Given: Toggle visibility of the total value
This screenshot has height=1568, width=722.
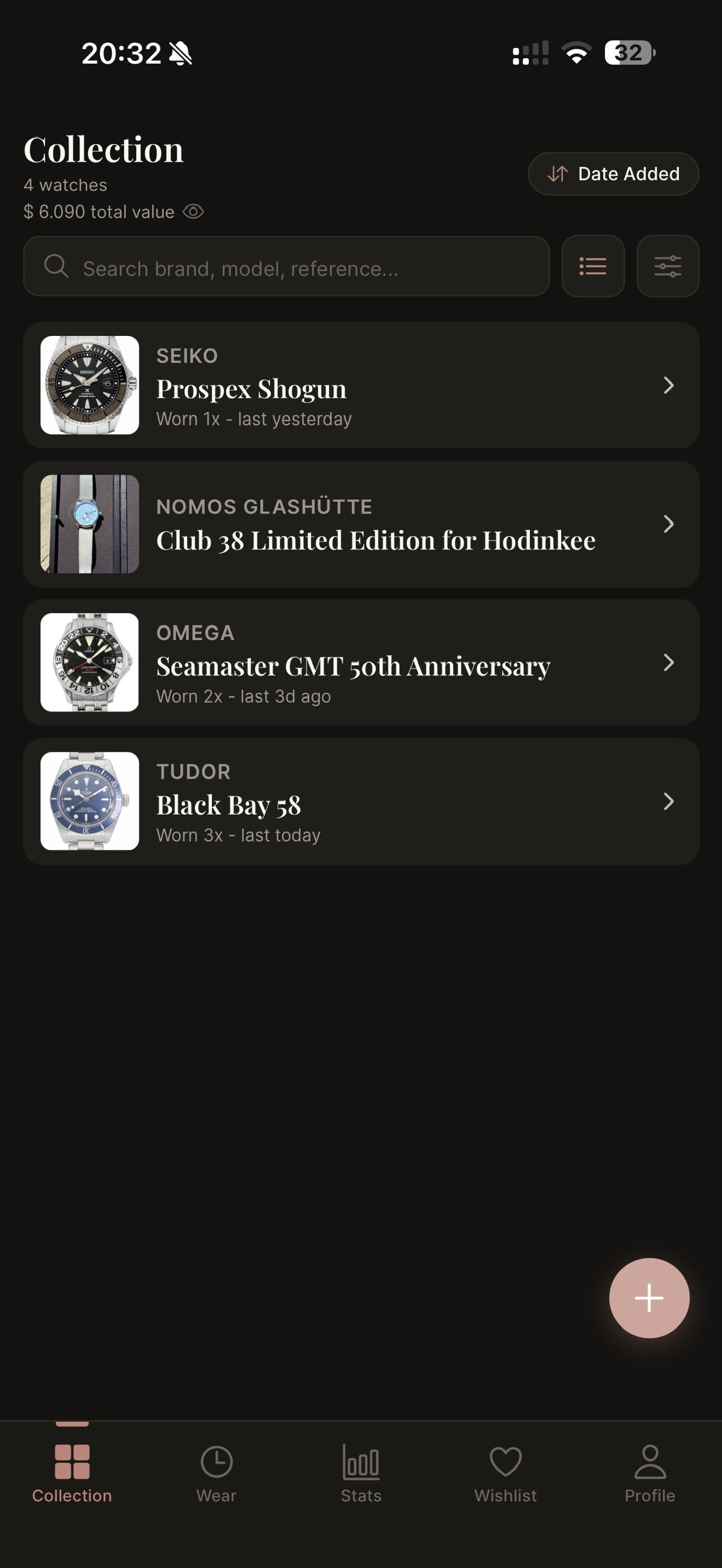Looking at the screenshot, I should point(194,211).
